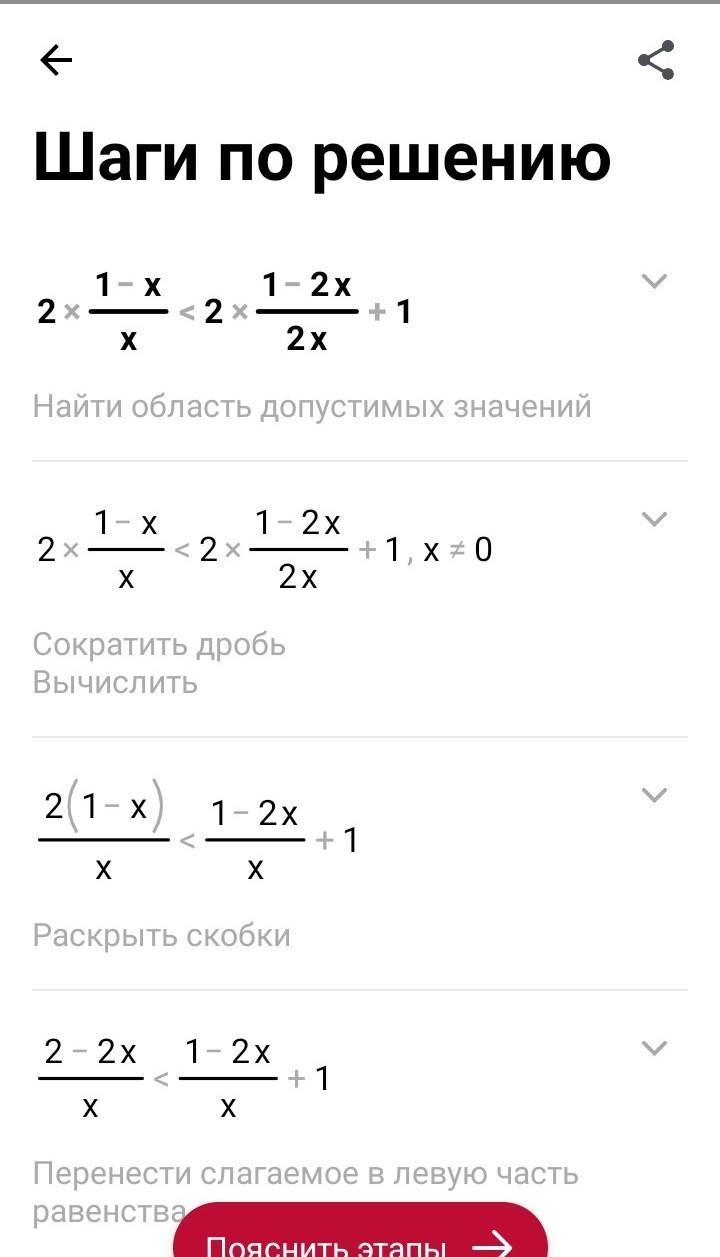Expand the 'Сократить дробь Вычислить' step

coord(654,519)
